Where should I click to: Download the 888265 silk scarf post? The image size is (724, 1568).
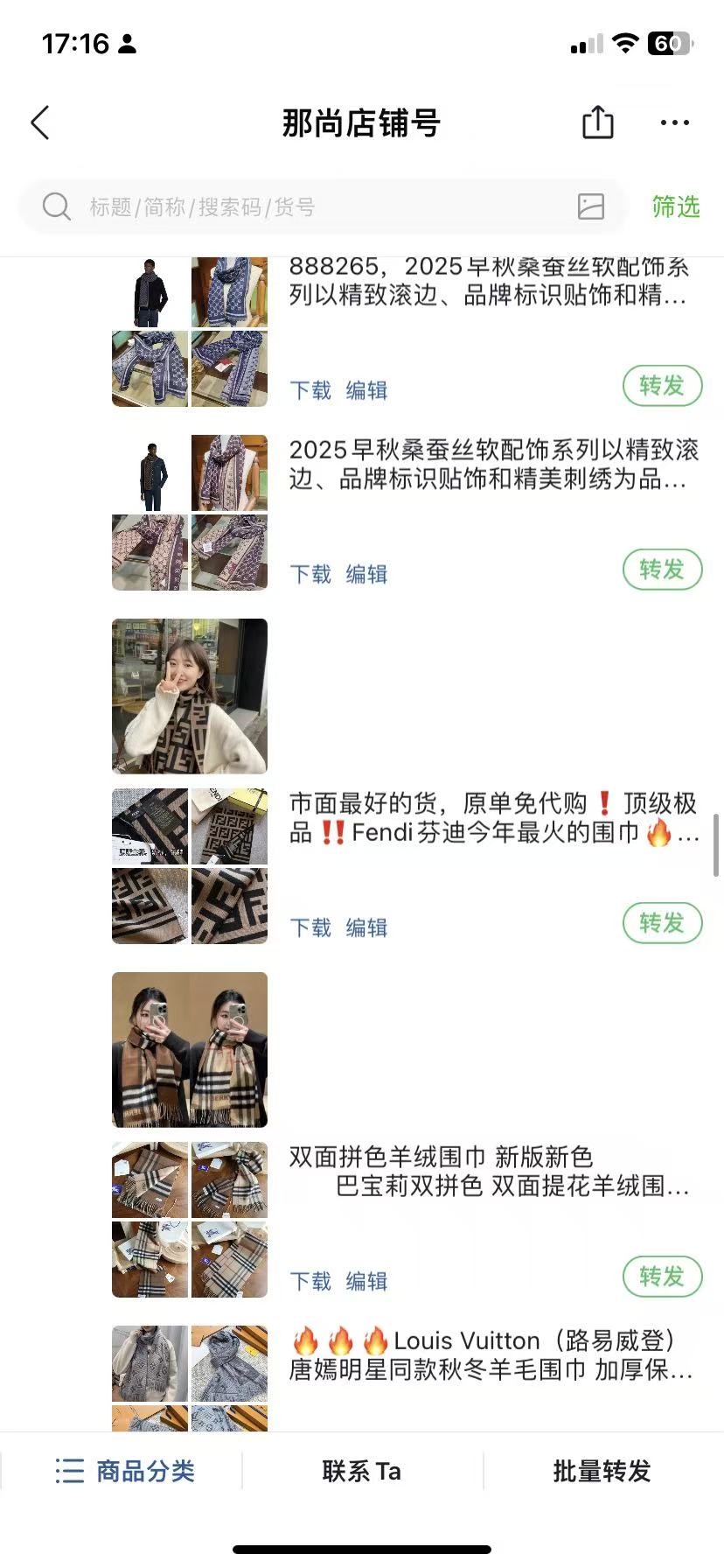point(310,390)
